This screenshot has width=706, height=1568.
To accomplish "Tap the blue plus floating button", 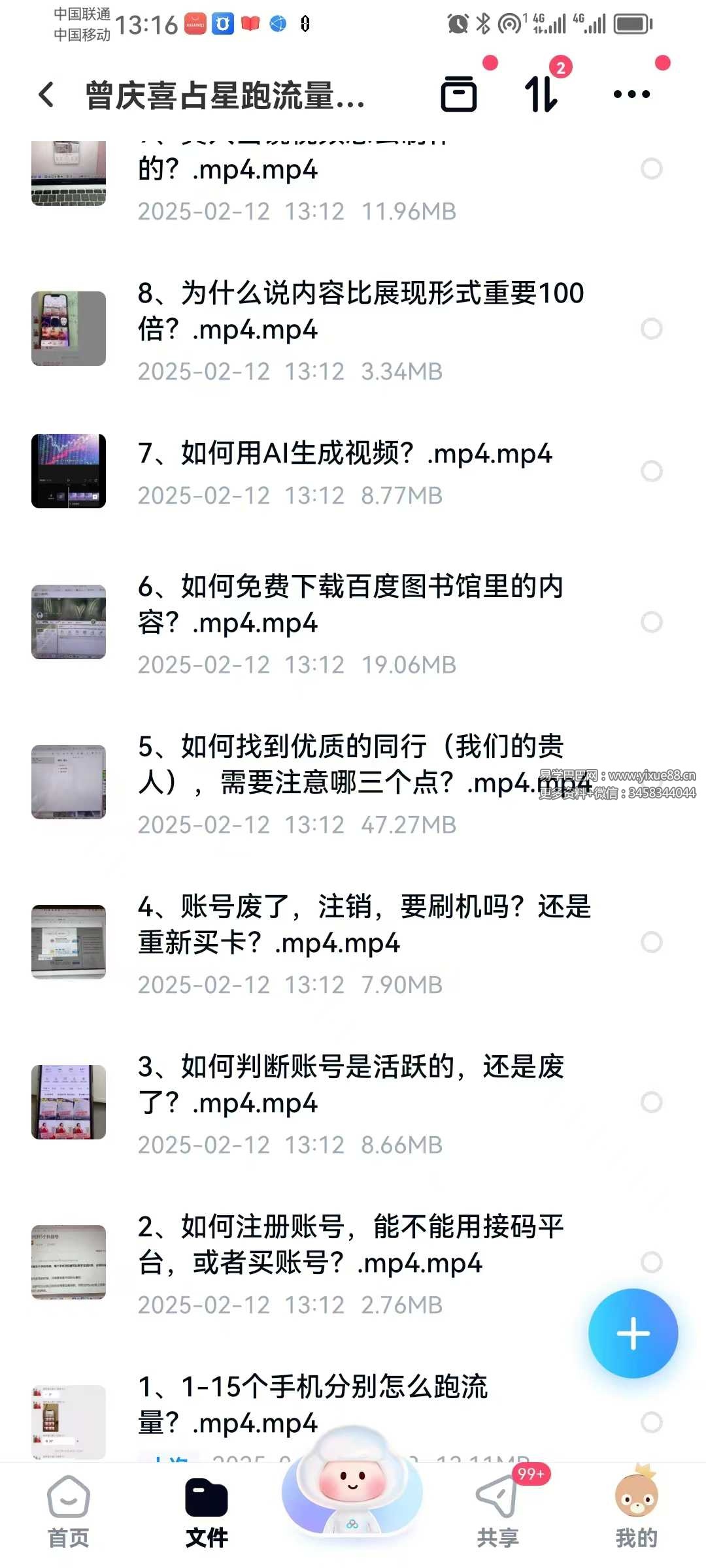I will (633, 1333).
